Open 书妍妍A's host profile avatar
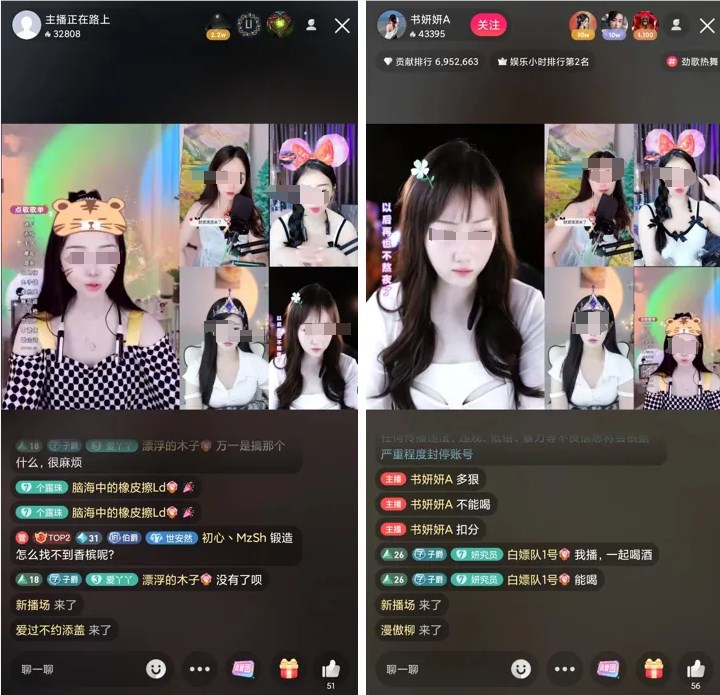 tap(390, 25)
